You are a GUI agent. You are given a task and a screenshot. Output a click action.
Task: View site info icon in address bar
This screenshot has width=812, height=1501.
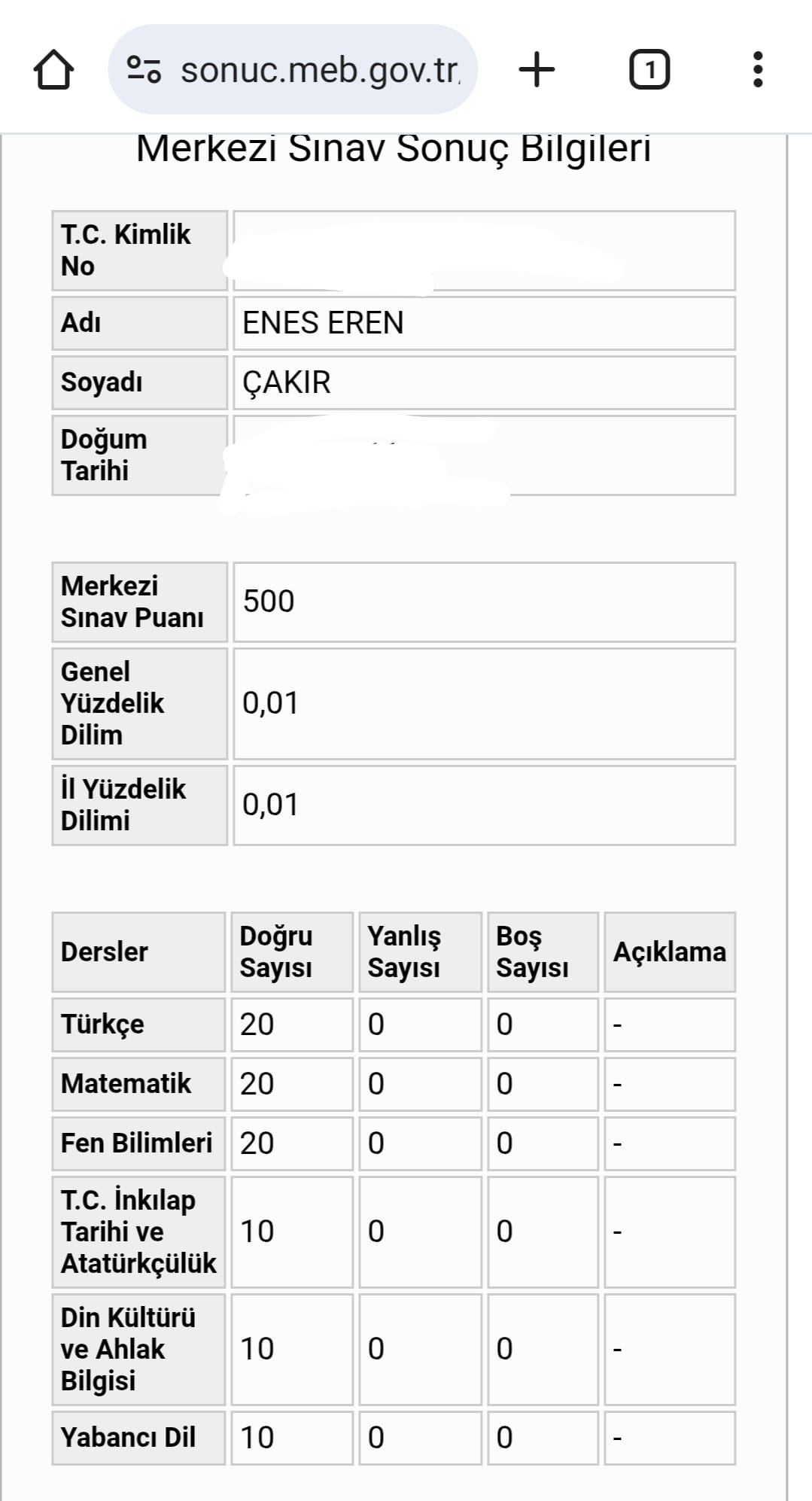tap(144, 69)
